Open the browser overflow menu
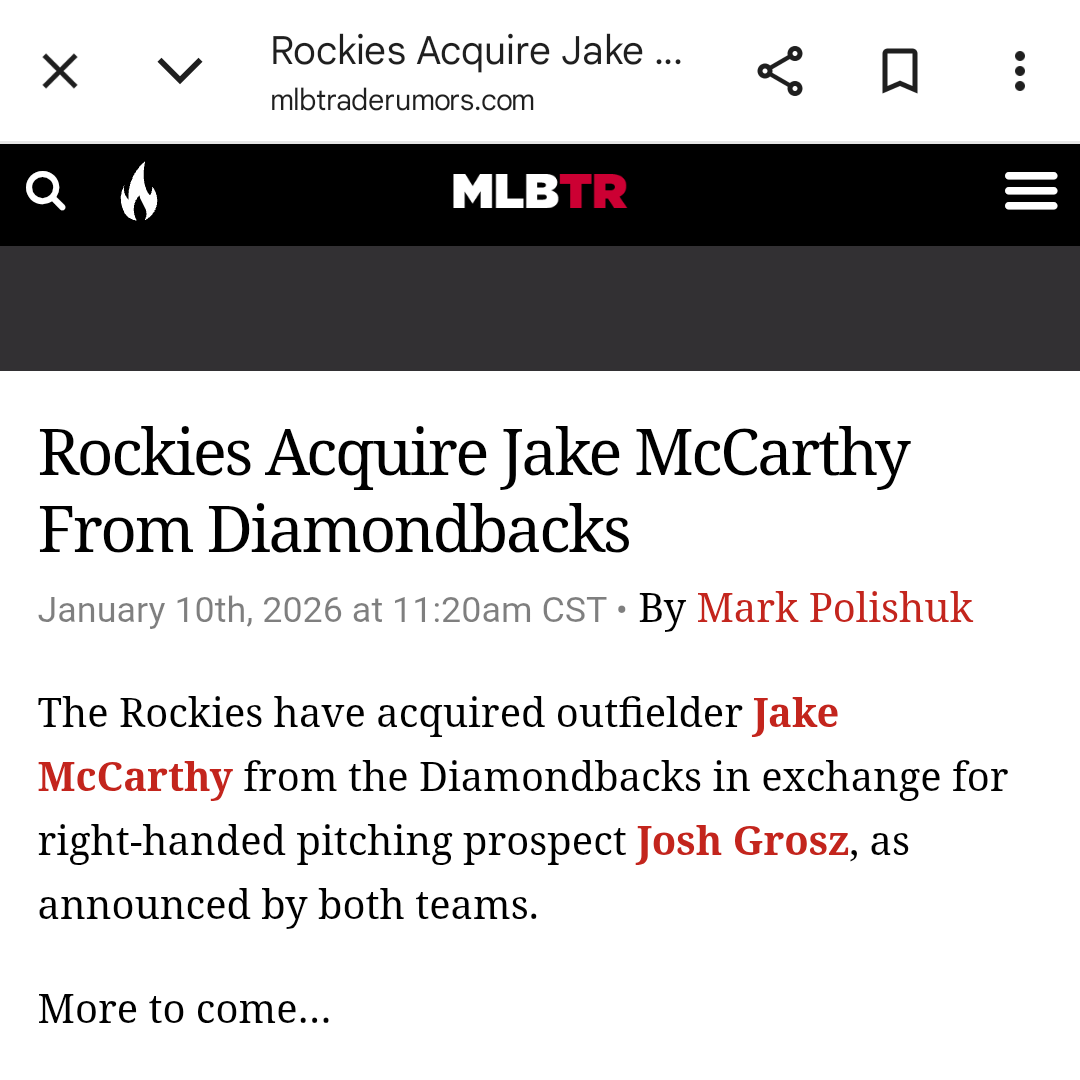Screen dimensions: 1080x1080 click(x=1019, y=72)
